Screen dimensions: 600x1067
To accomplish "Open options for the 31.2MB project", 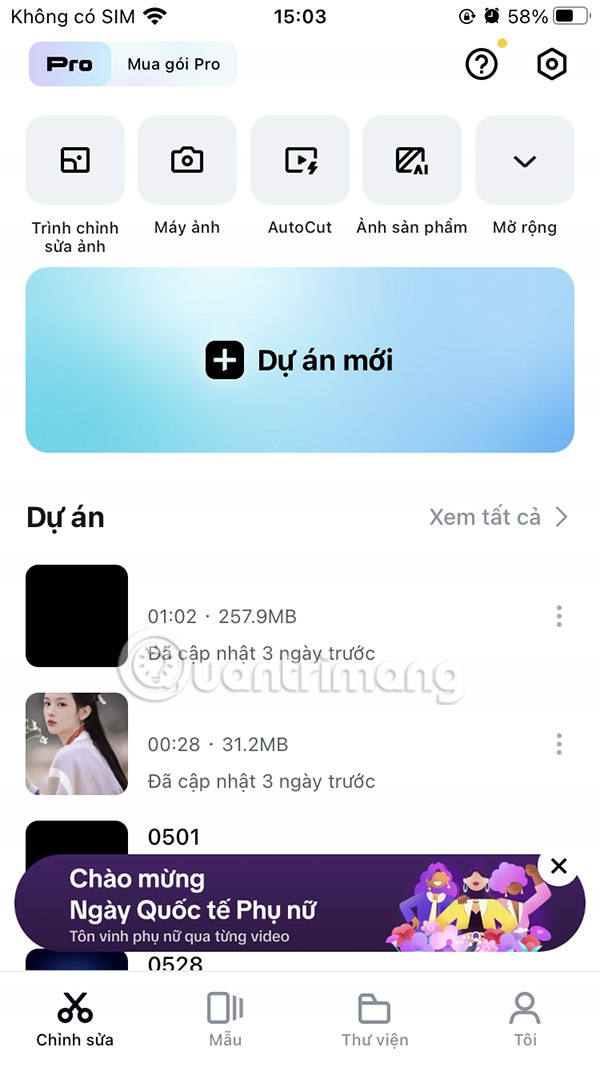I will pos(559,744).
